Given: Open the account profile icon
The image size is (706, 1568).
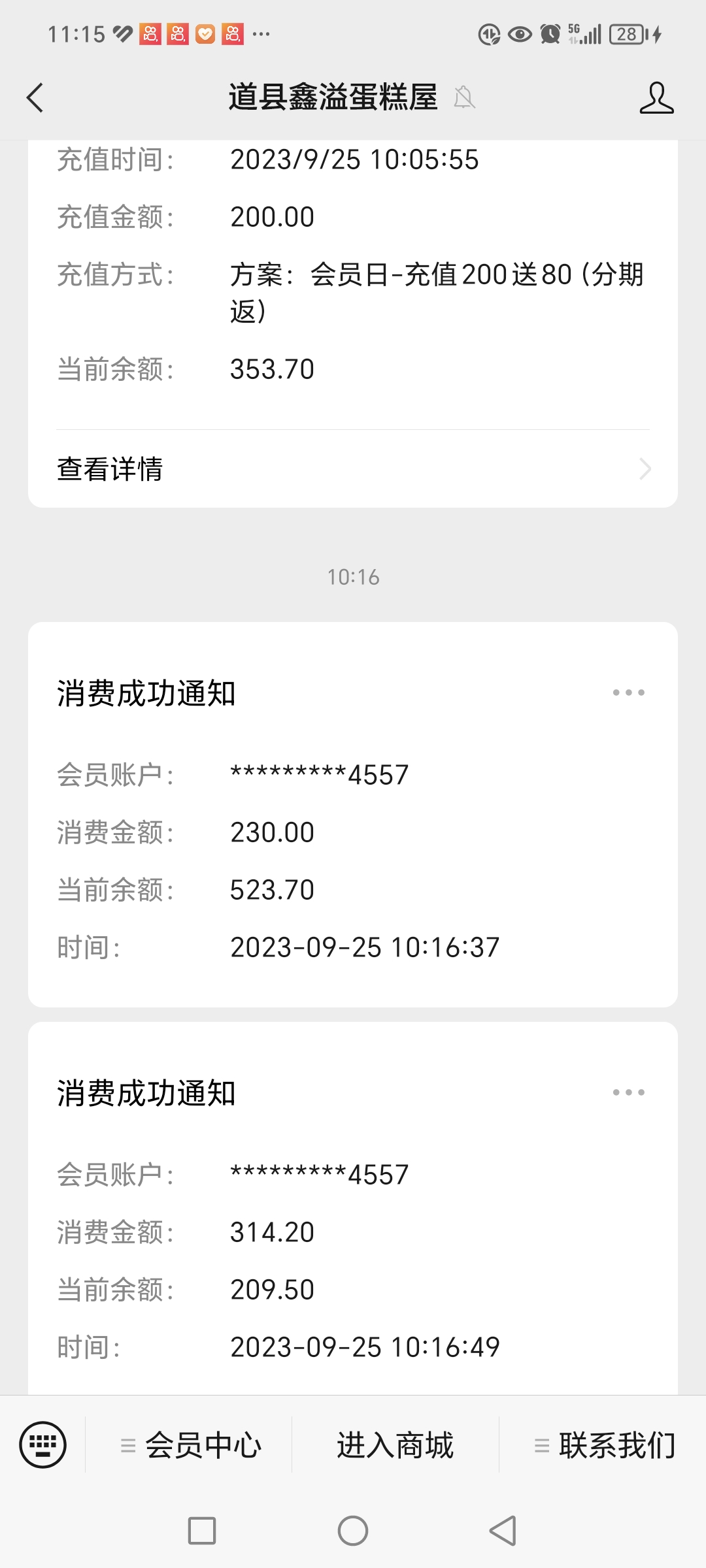Looking at the screenshot, I should point(656,98).
